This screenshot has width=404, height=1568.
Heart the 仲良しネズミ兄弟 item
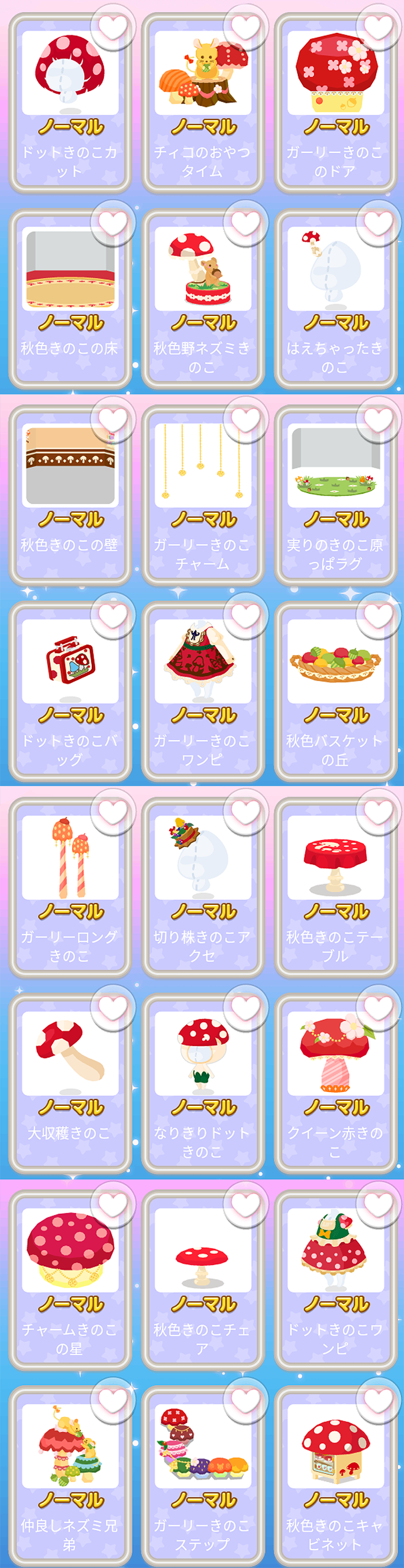pos(113,1400)
